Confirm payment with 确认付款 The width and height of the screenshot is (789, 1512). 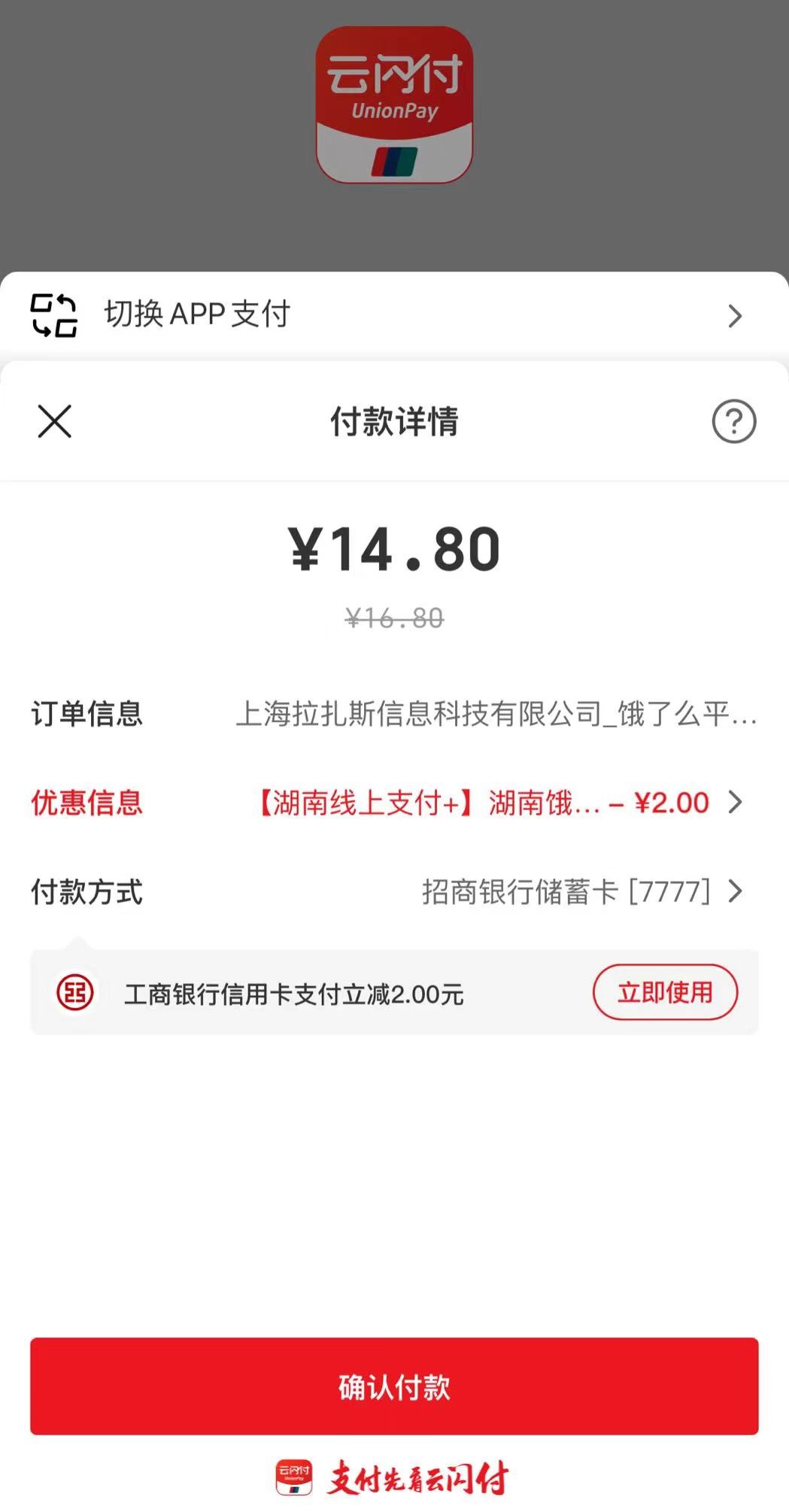pyautogui.click(x=394, y=1386)
